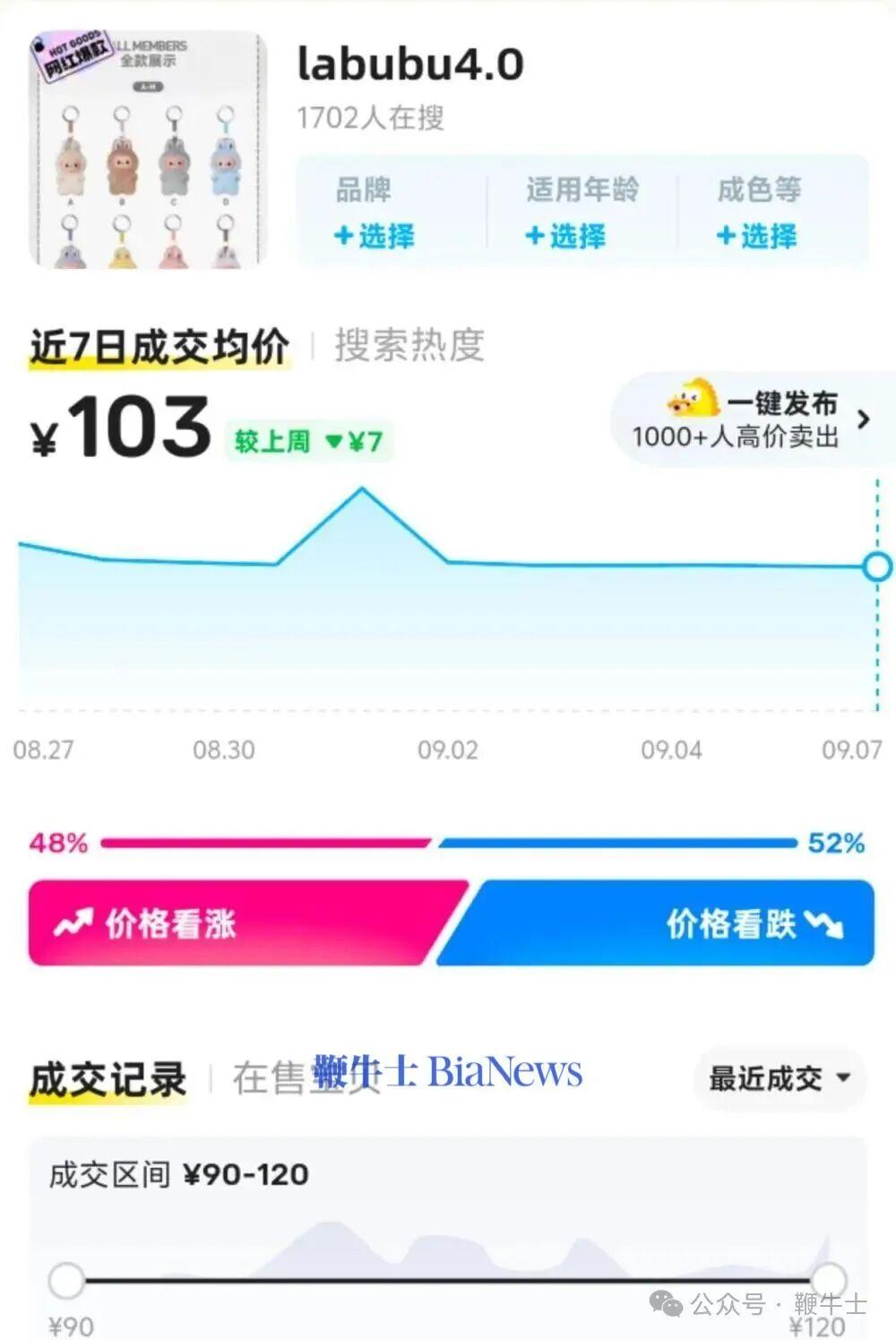Viewport: 896px width, 1340px height.
Task: Tap the ¥90 minimum price handle
Action: click(x=66, y=1281)
